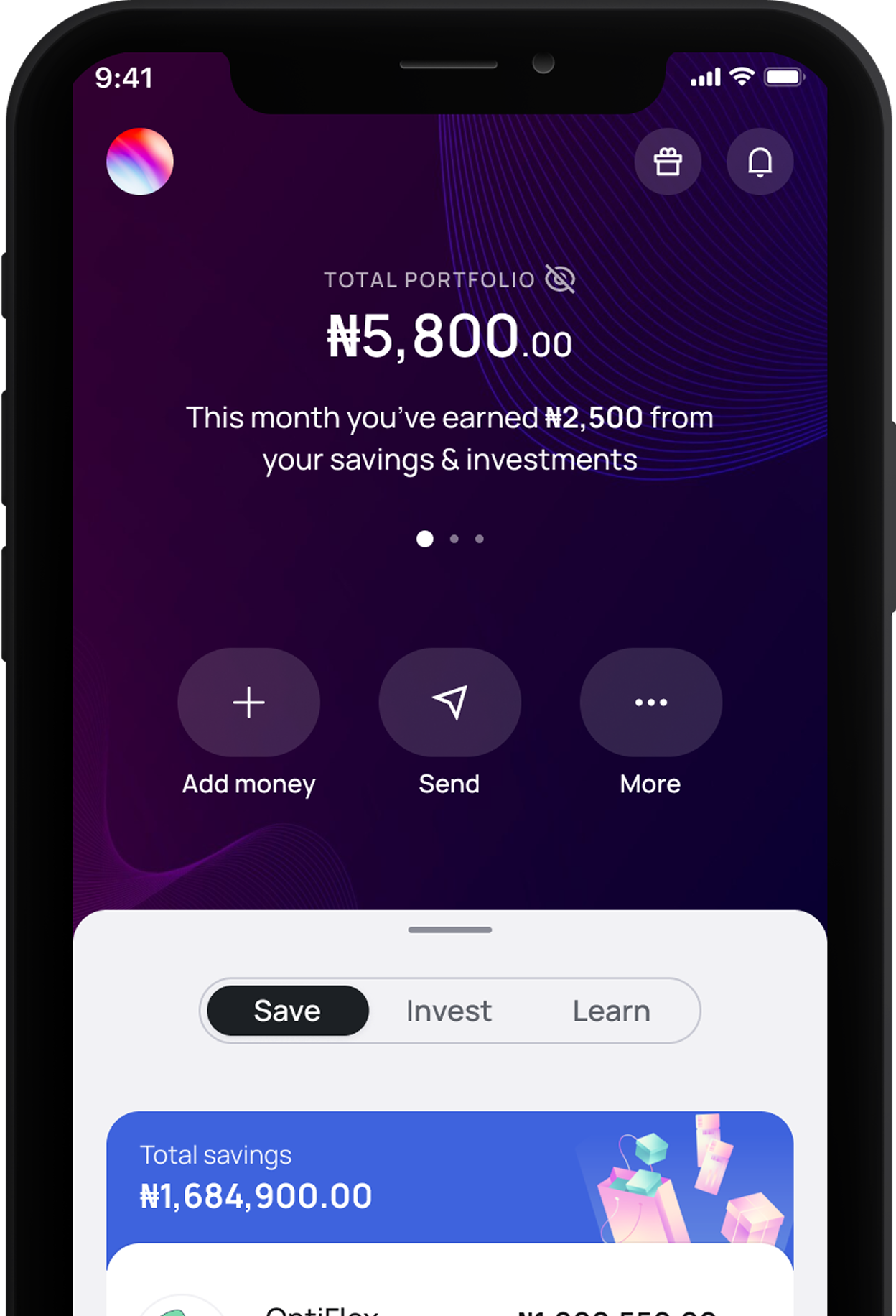Hide the total portfolio balance
896x1316 pixels.
[x=560, y=279]
